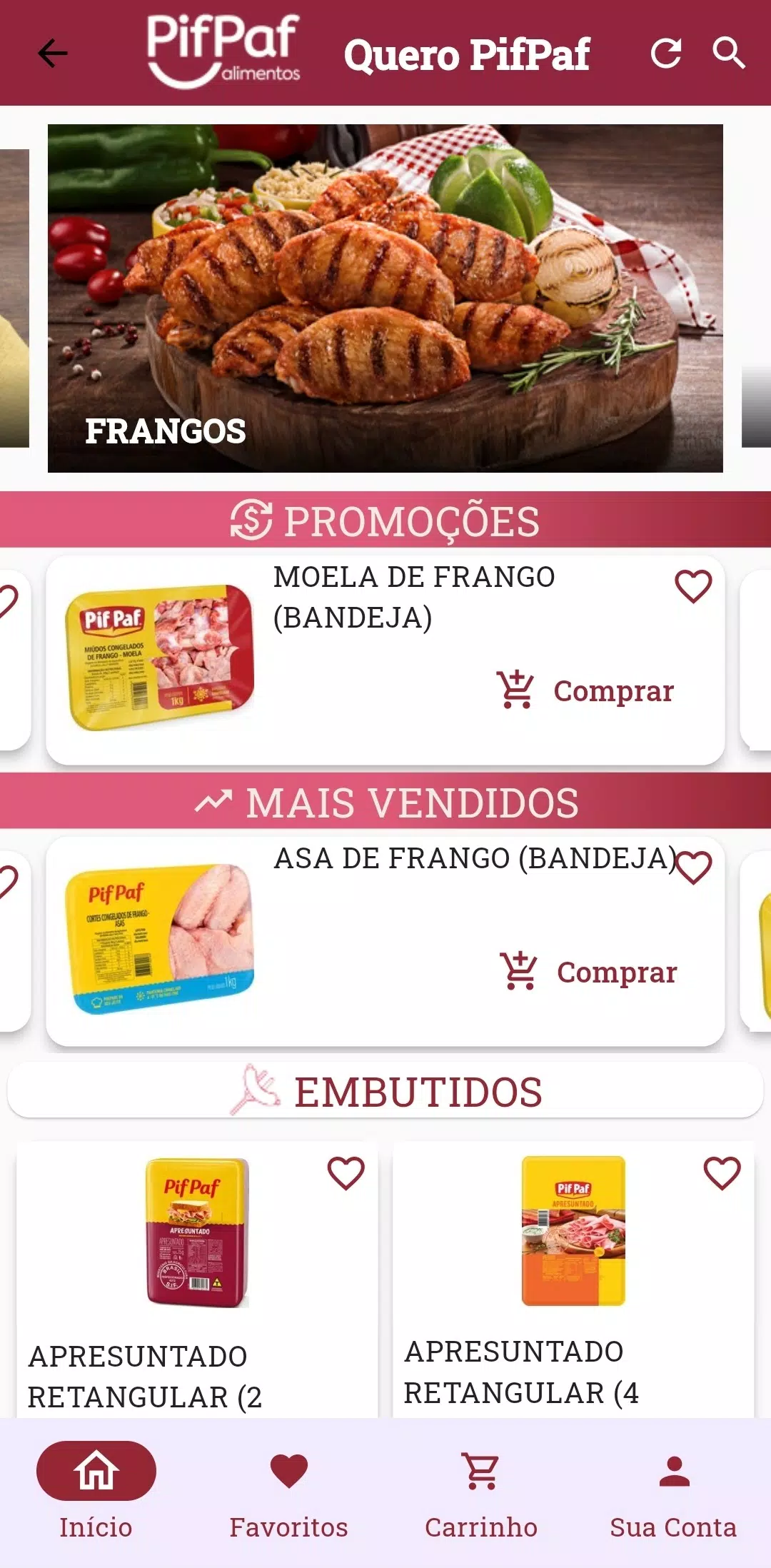Open the Carrinho tab
Screen dimensions: 771x1568
click(481, 1492)
